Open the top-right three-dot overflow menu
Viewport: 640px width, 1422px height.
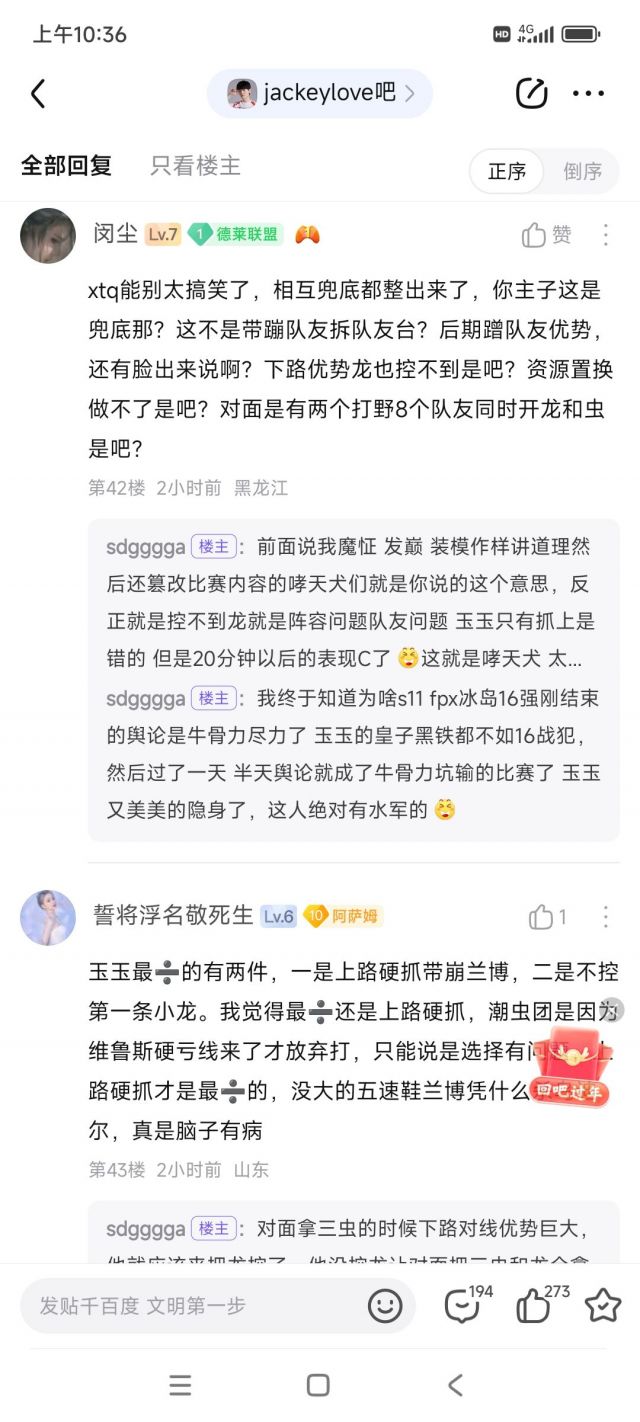[588, 94]
